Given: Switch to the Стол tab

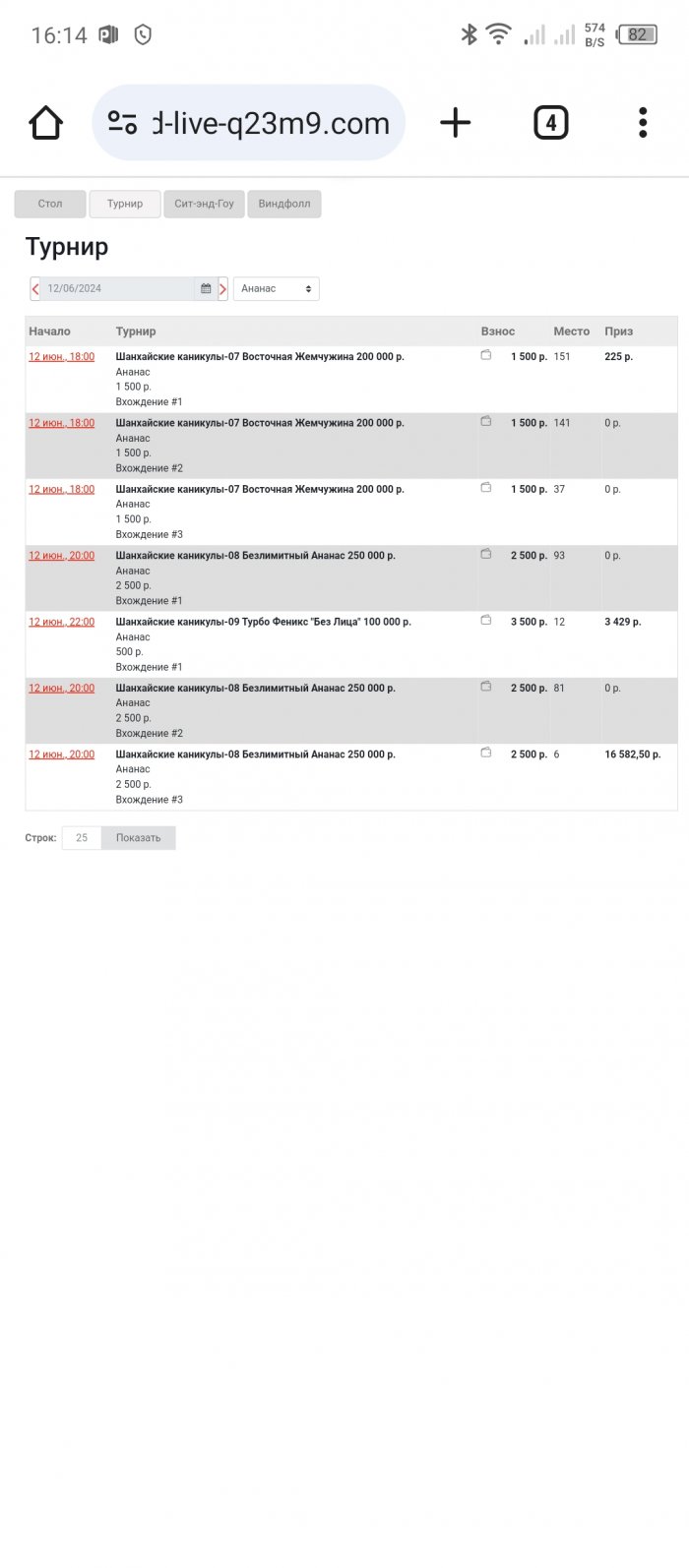Looking at the screenshot, I should (50, 204).
